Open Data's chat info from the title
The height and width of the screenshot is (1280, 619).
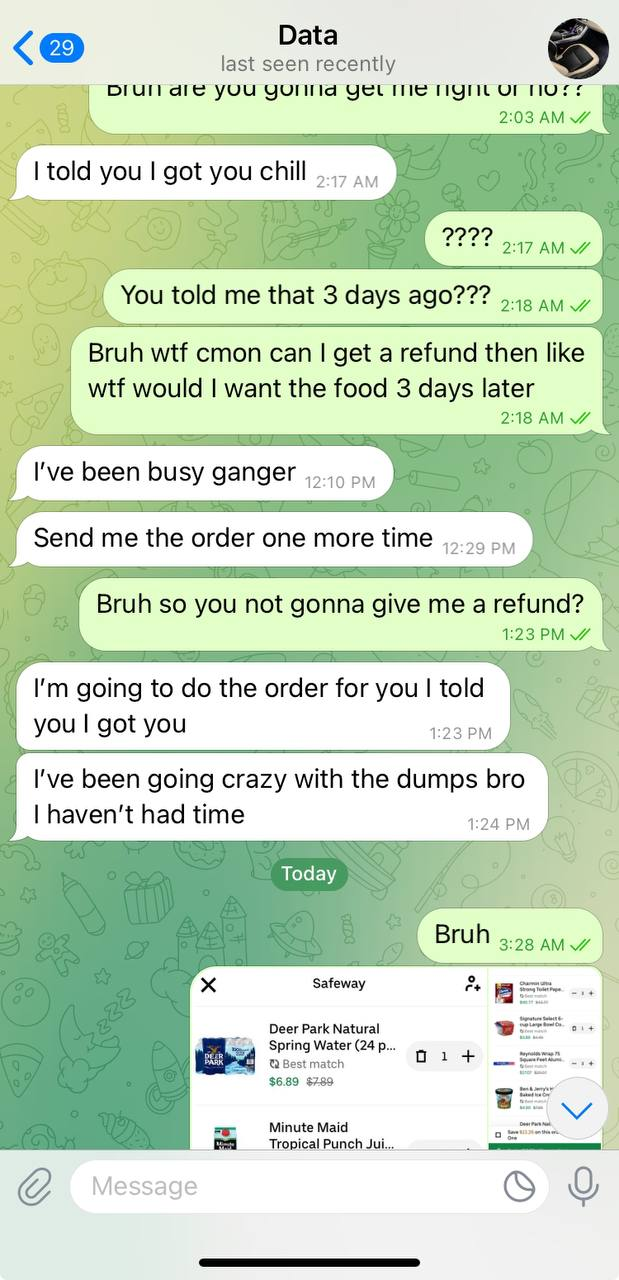308,47
